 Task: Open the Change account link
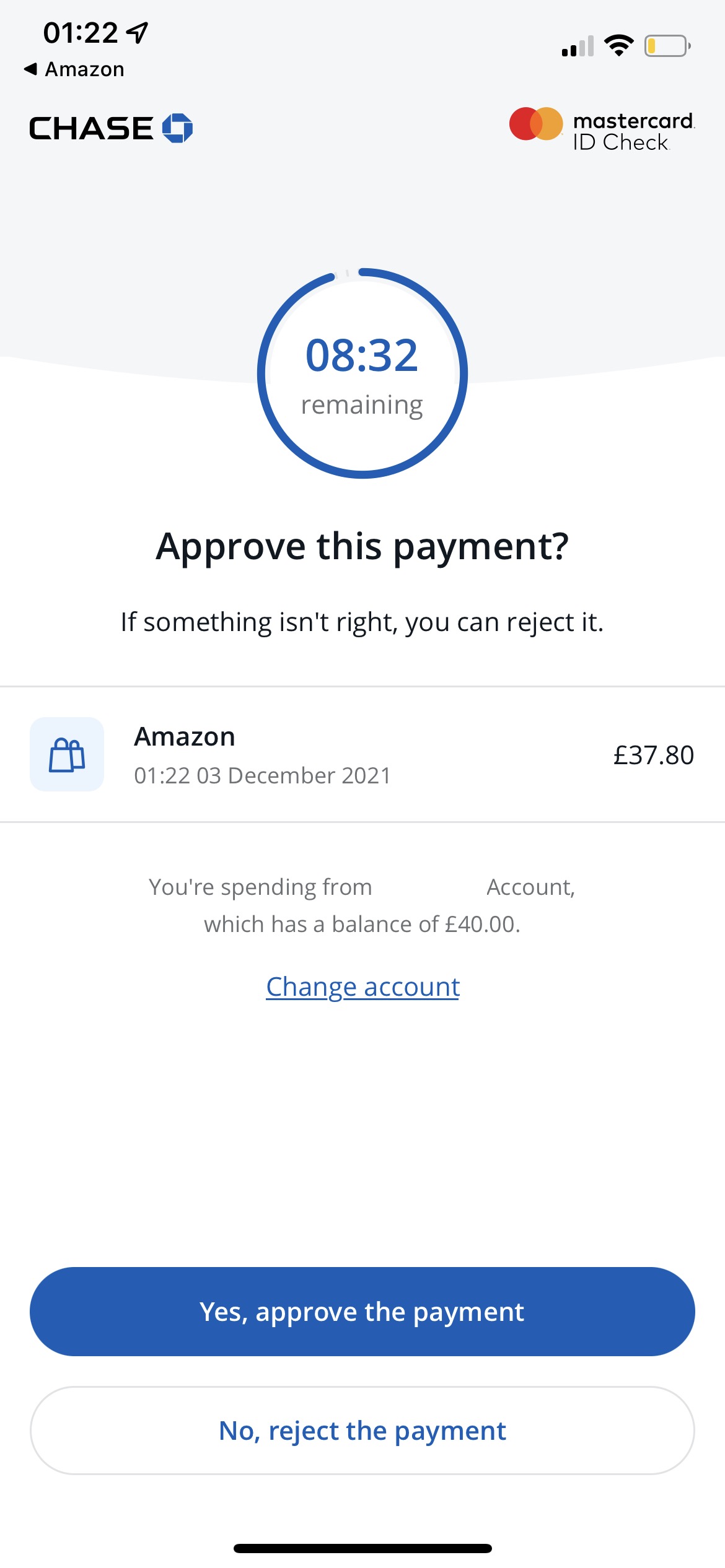pyautogui.click(x=362, y=987)
